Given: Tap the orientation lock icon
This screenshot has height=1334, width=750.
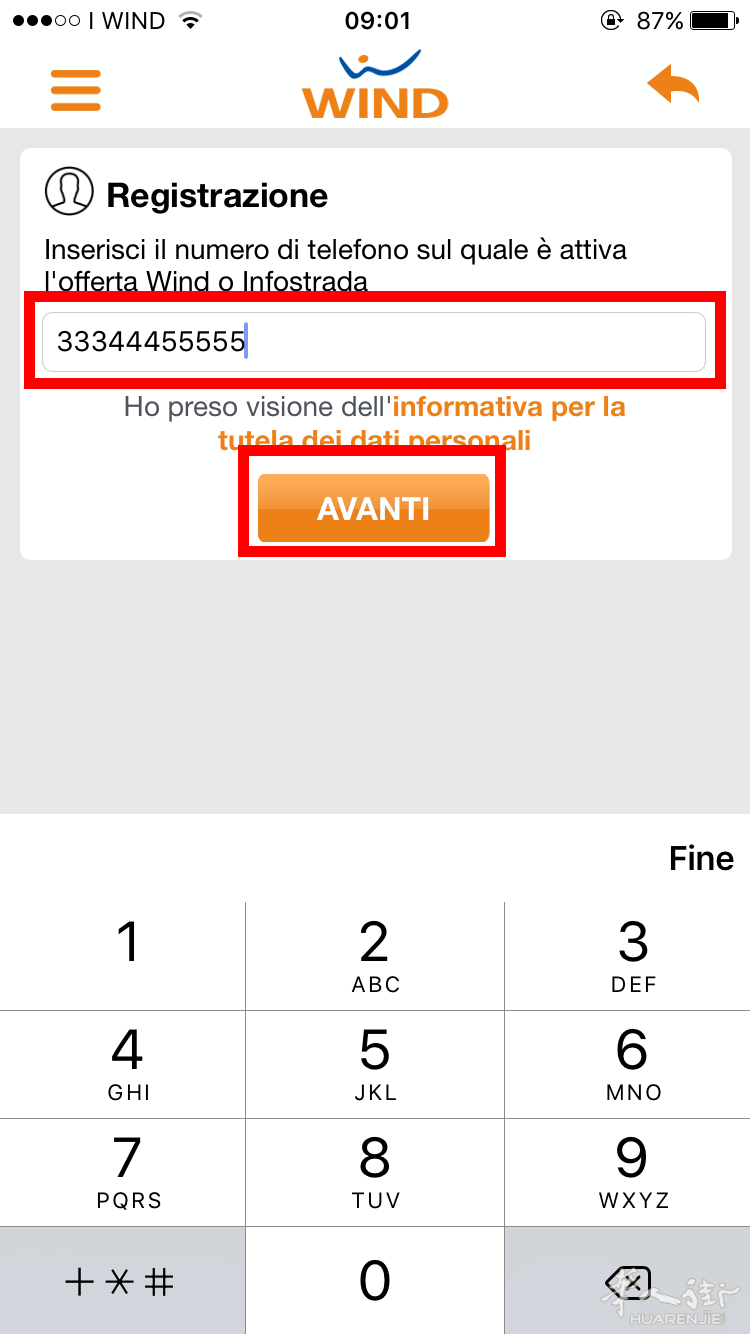Looking at the screenshot, I should 611,18.
